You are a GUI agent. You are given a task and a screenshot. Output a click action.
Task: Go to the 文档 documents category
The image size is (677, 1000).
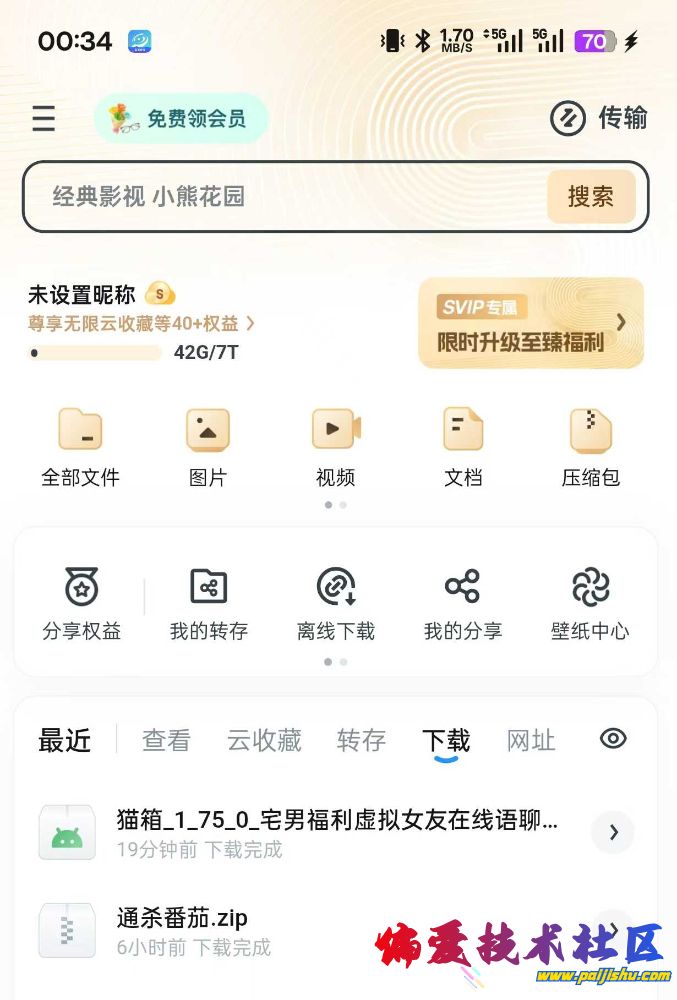(x=463, y=447)
